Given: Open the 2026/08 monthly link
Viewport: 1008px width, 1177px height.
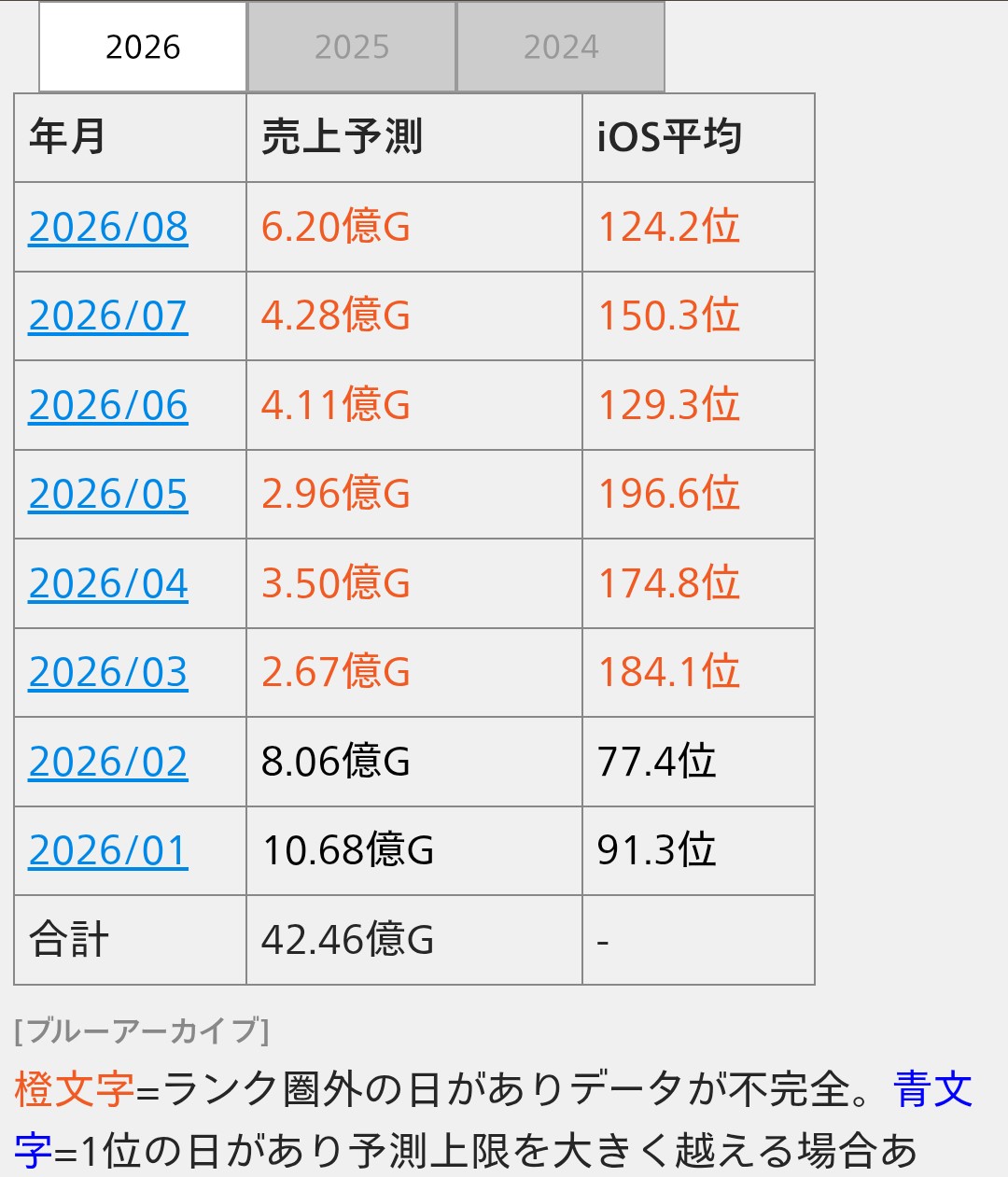Looking at the screenshot, I should pos(108,227).
